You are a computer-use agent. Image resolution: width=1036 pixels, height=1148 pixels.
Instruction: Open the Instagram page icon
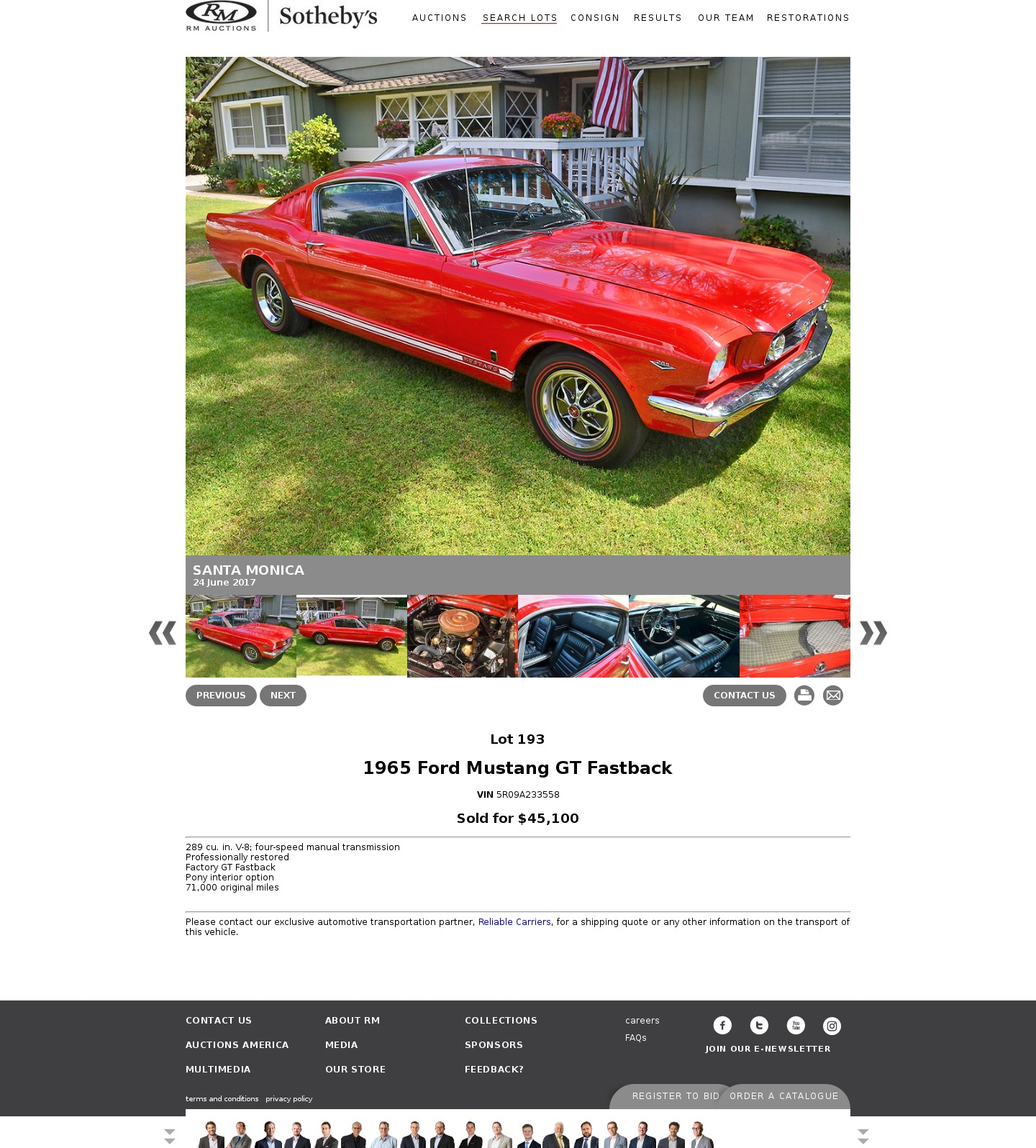coord(832,1026)
